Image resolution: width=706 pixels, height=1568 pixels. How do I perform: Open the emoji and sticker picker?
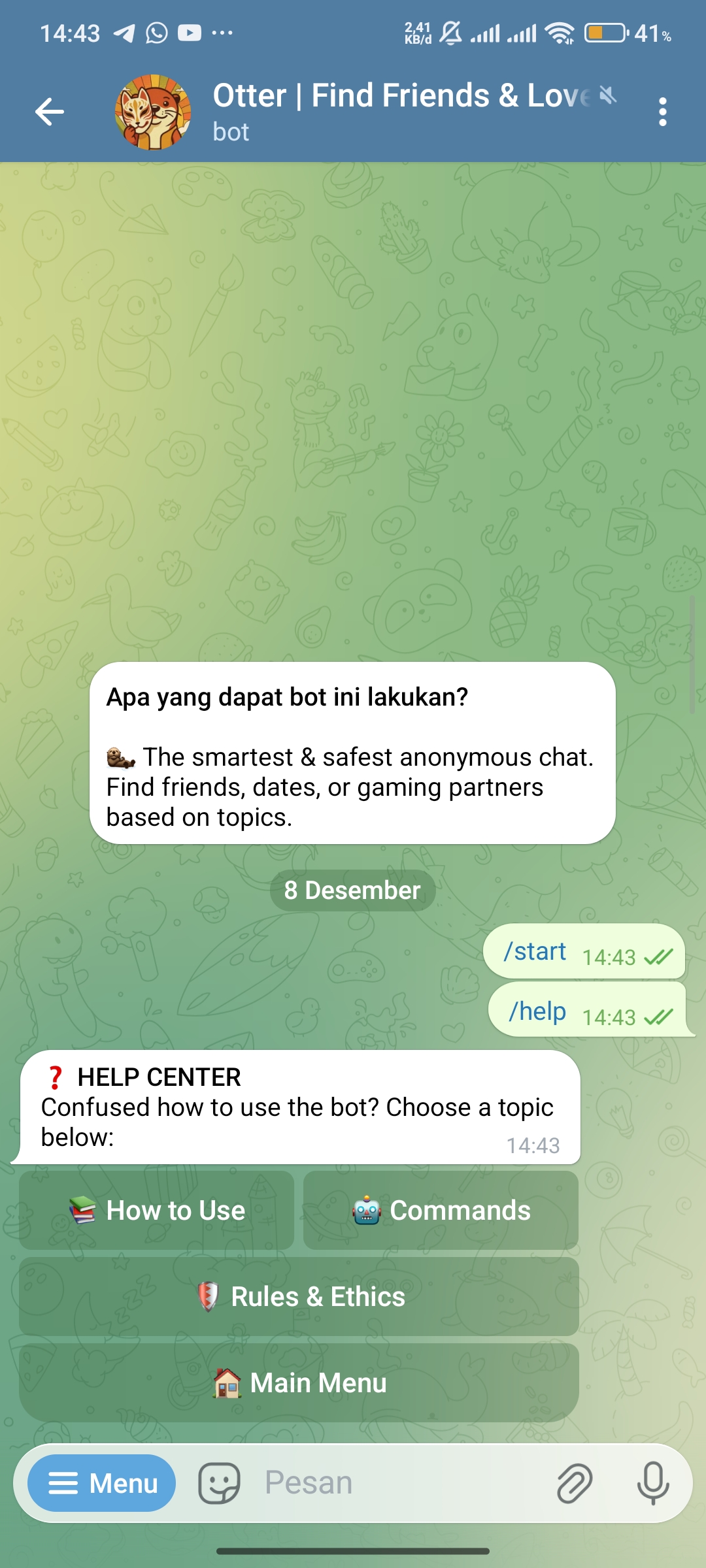pyautogui.click(x=218, y=1483)
